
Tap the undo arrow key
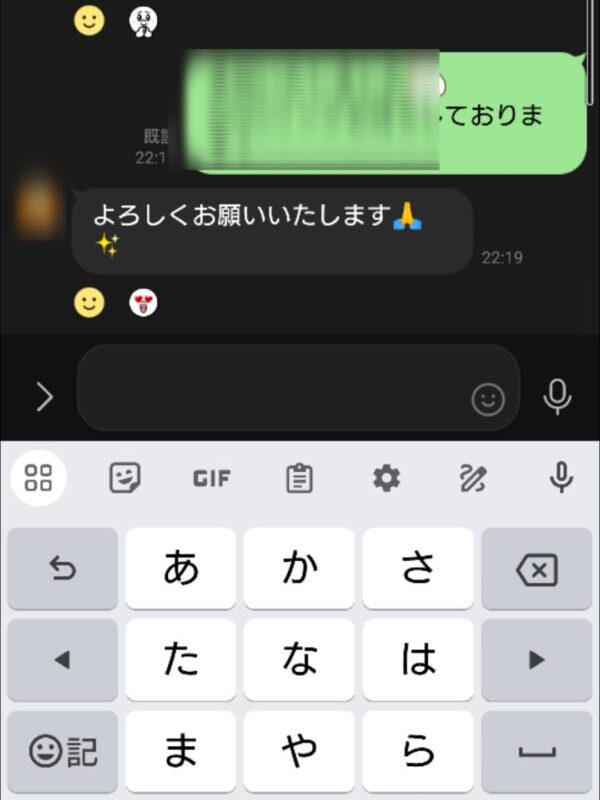point(62,570)
